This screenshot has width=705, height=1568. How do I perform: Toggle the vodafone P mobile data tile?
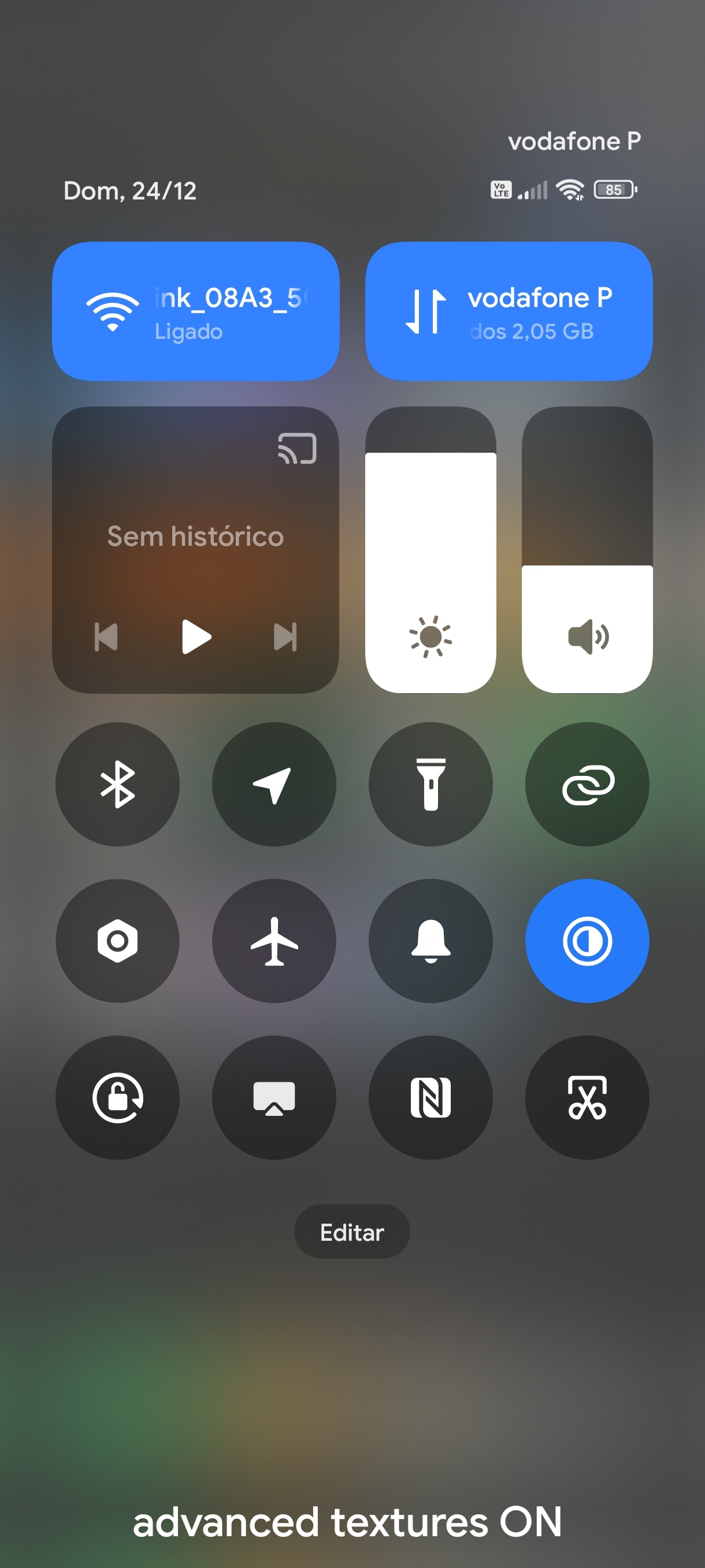509,311
